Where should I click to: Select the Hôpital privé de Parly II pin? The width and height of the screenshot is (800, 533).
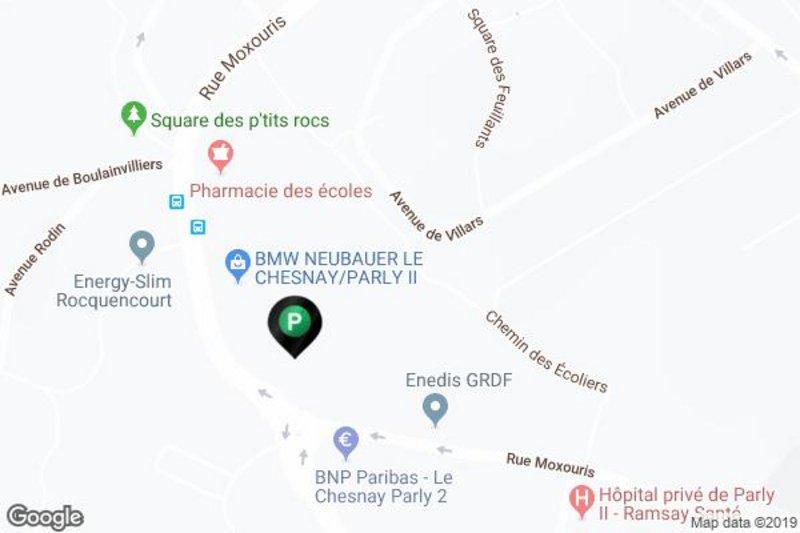579,497
